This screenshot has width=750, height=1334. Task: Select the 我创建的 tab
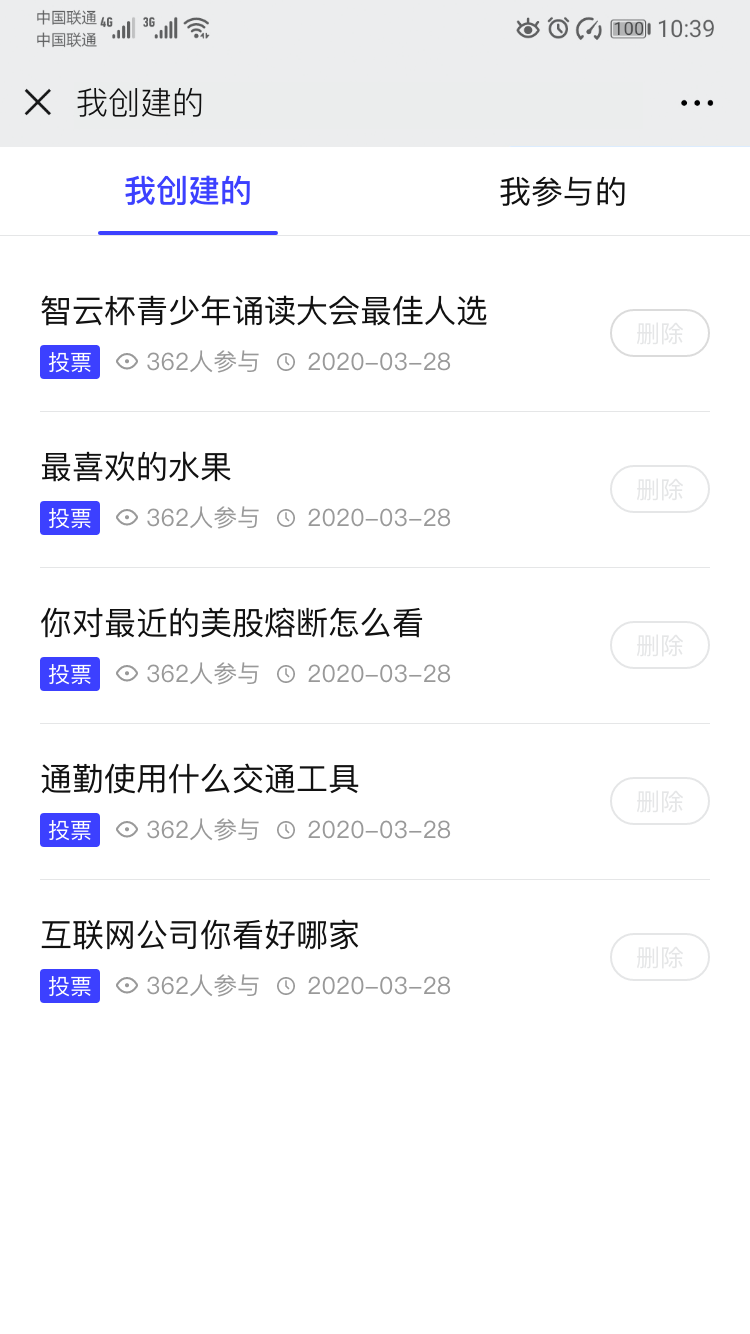click(x=188, y=191)
